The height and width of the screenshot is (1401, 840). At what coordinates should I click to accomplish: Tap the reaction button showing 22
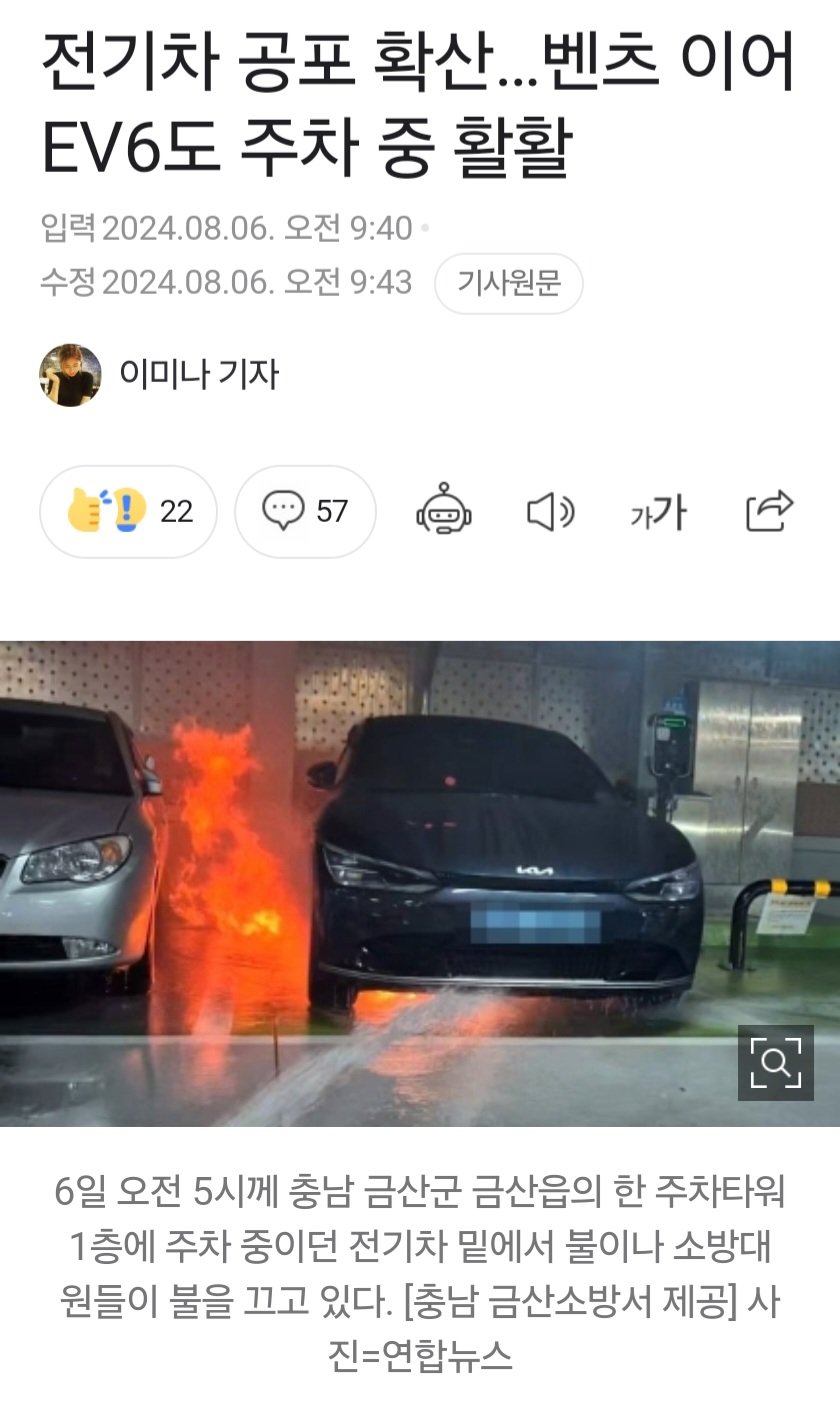pyautogui.click(x=128, y=512)
